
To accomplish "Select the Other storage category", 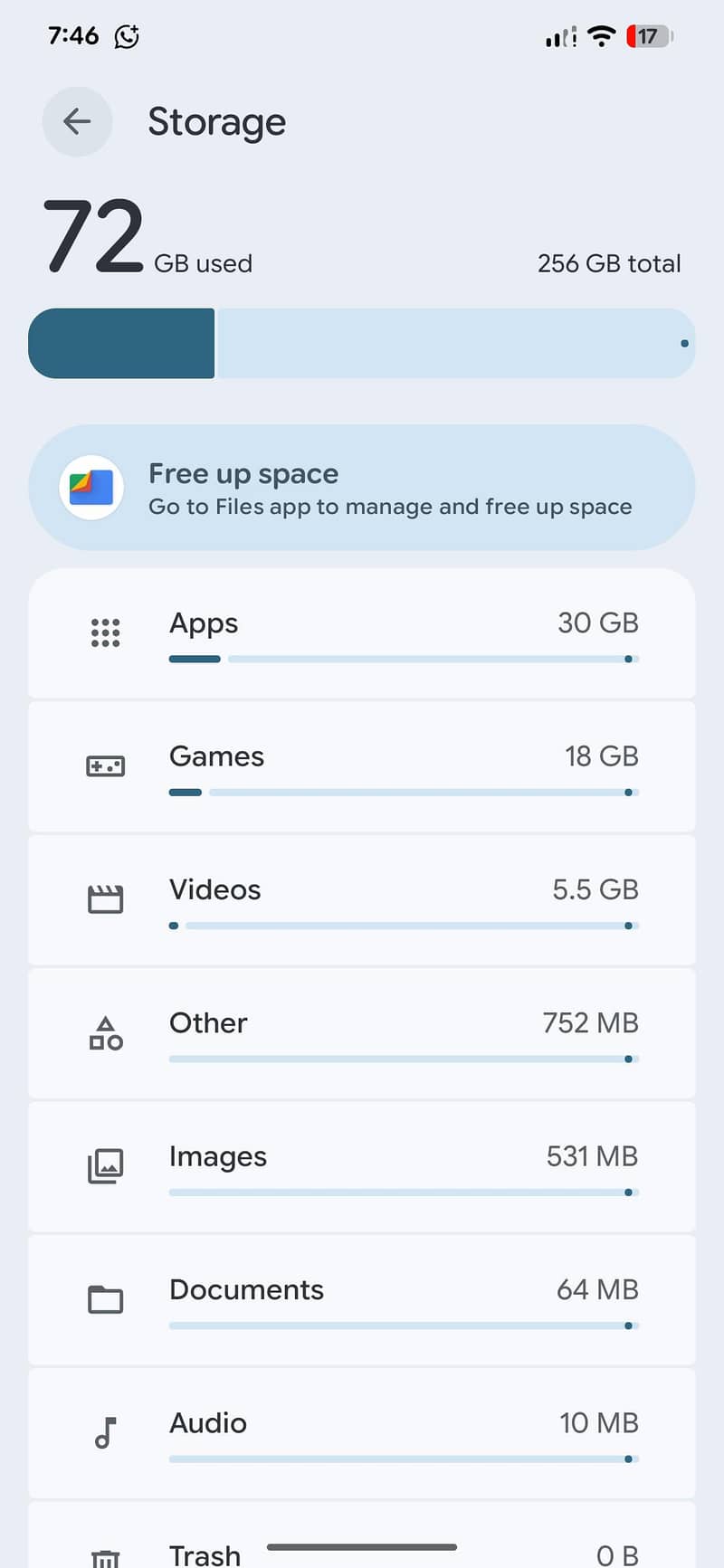I will (x=362, y=1033).
